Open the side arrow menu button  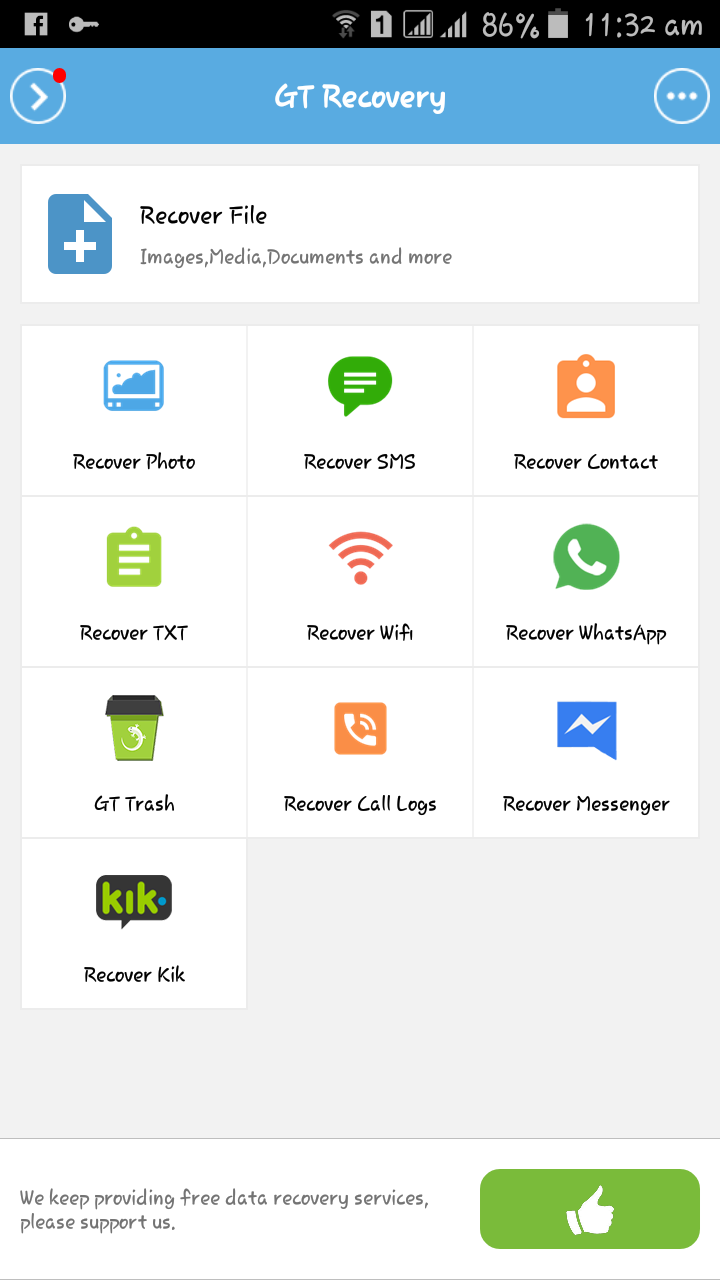[38, 96]
